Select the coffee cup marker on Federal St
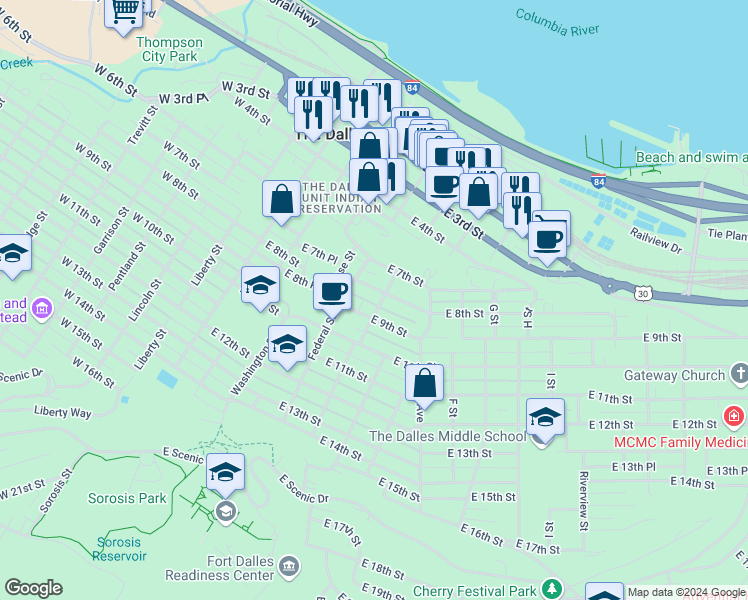This screenshot has width=748, height=600. tap(332, 291)
